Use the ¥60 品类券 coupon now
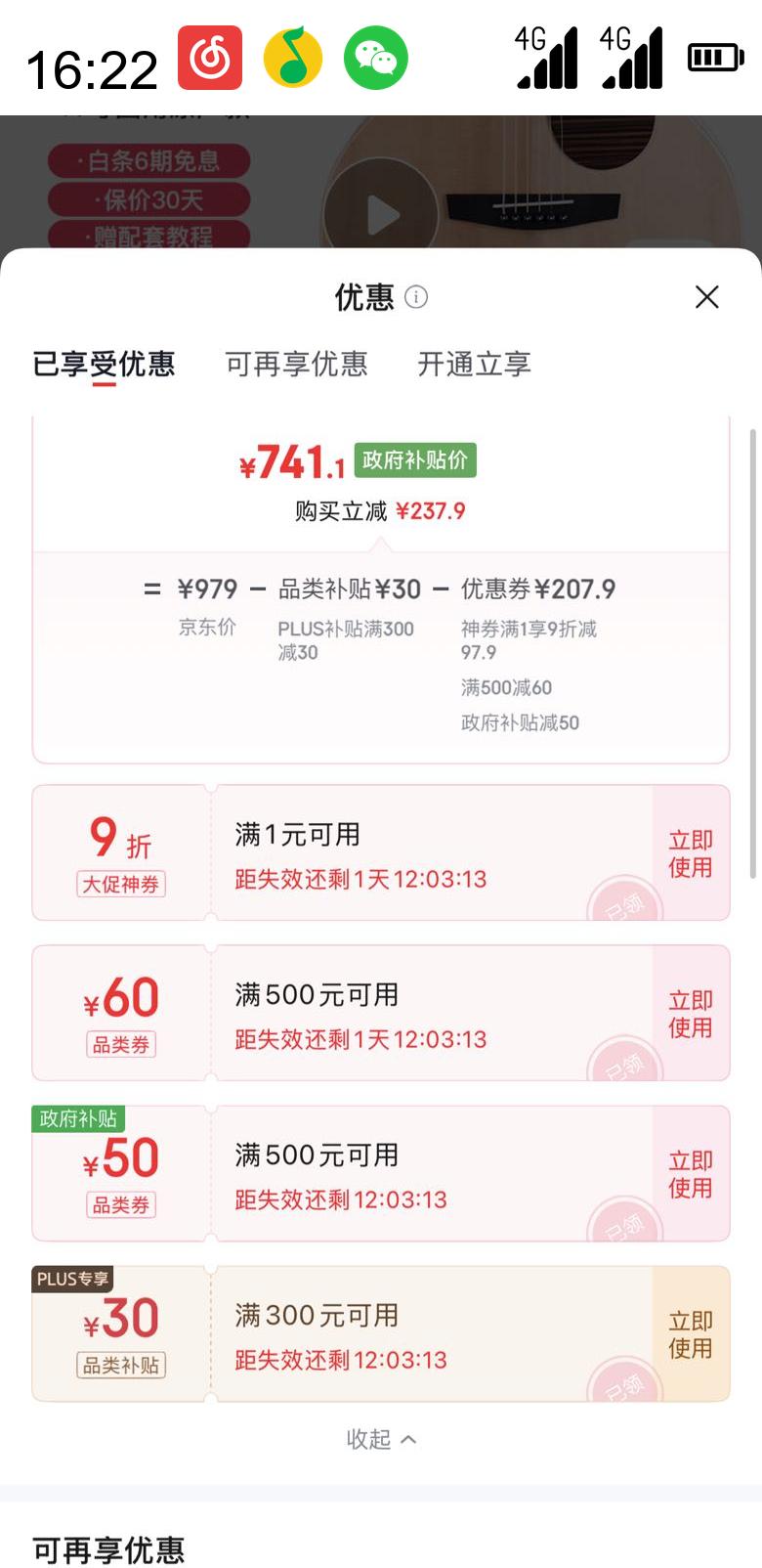The width and height of the screenshot is (762, 1568). point(691,1014)
